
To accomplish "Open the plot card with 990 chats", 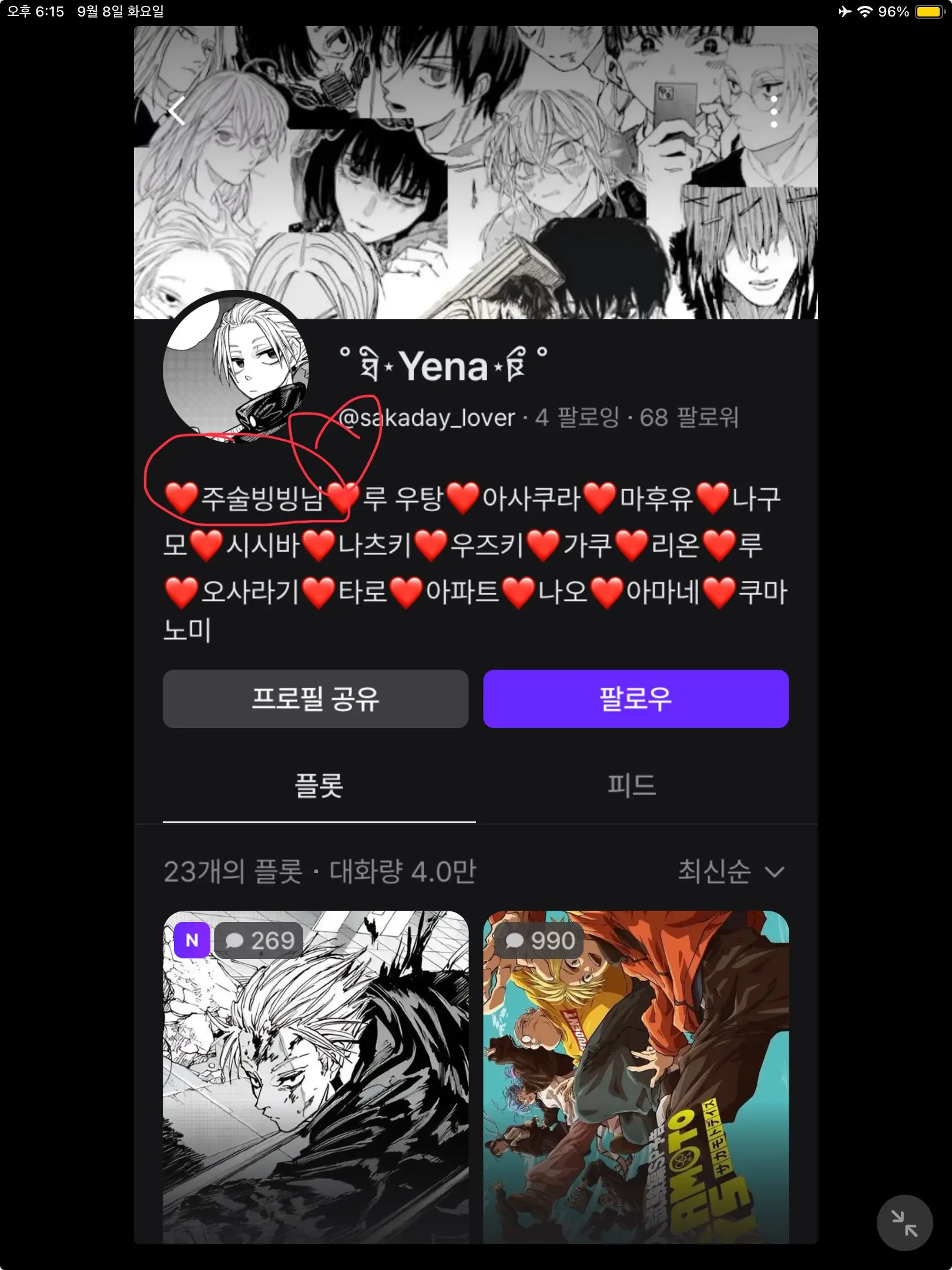I will click(x=636, y=1077).
